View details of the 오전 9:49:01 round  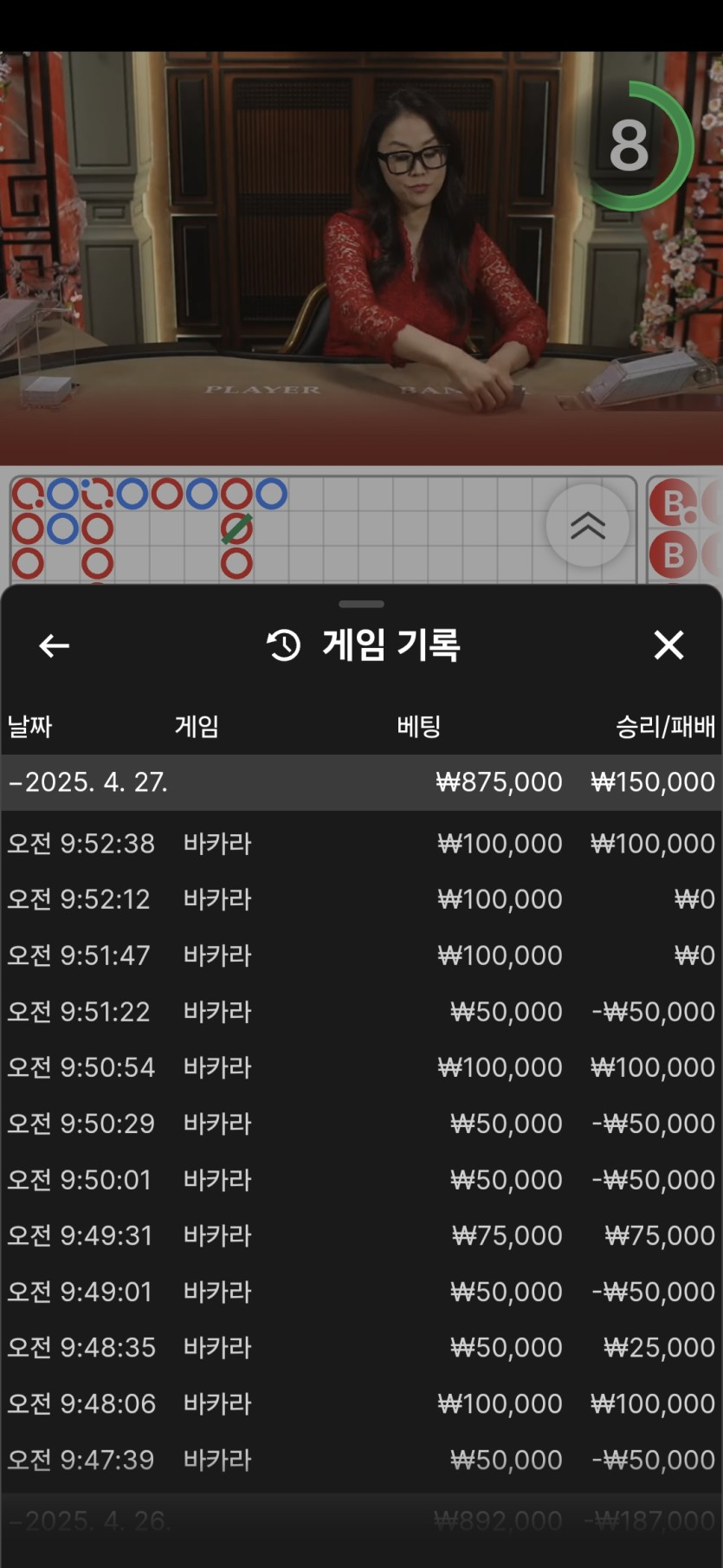pyautogui.click(x=361, y=1292)
